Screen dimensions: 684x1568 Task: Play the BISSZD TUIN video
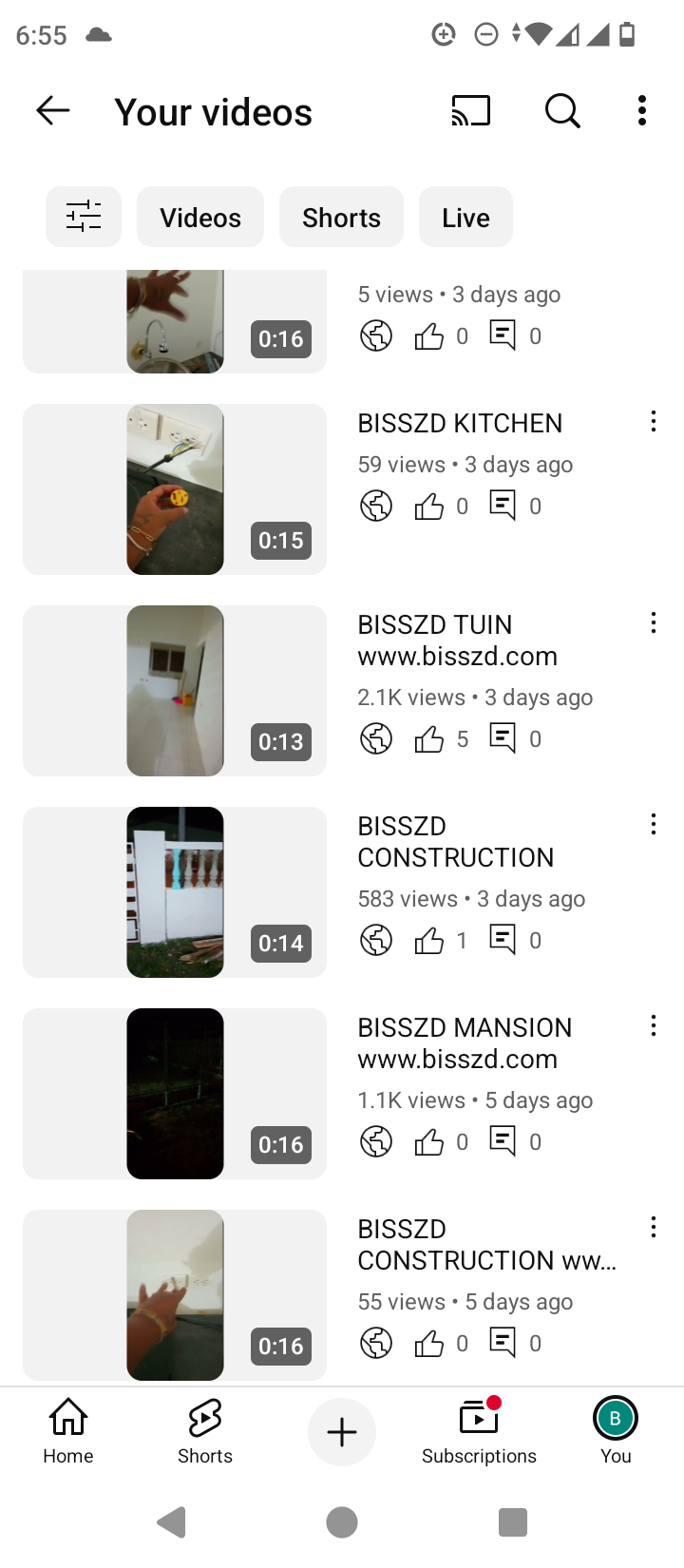point(175,691)
